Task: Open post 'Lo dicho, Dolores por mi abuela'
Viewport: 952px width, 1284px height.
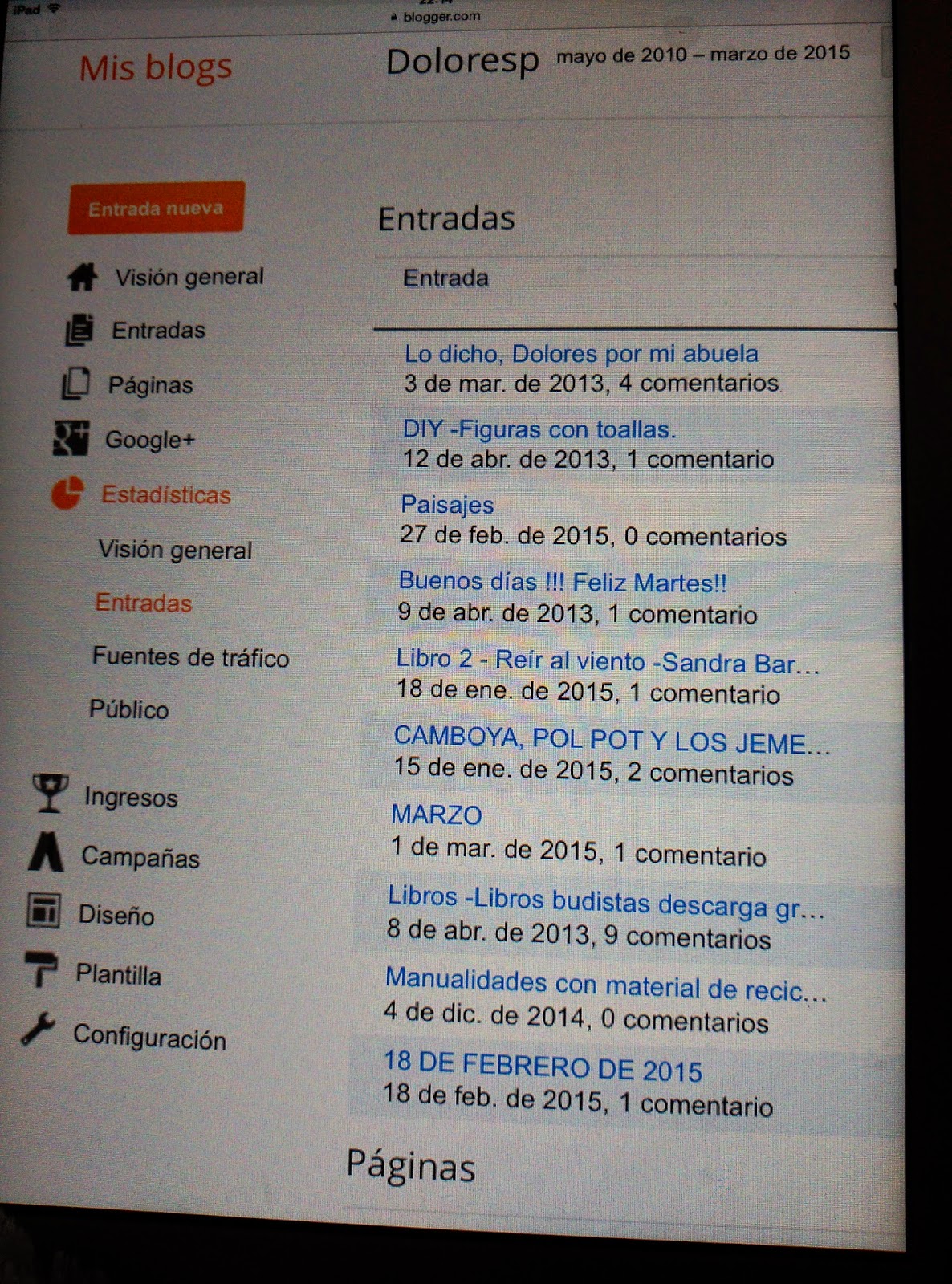Action: coord(581,354)
